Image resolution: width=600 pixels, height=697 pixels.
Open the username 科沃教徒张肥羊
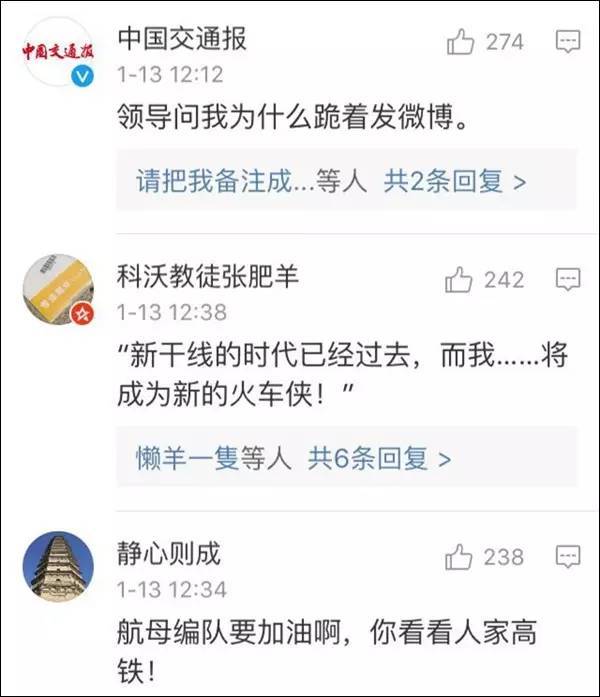[x=208, y=277]
